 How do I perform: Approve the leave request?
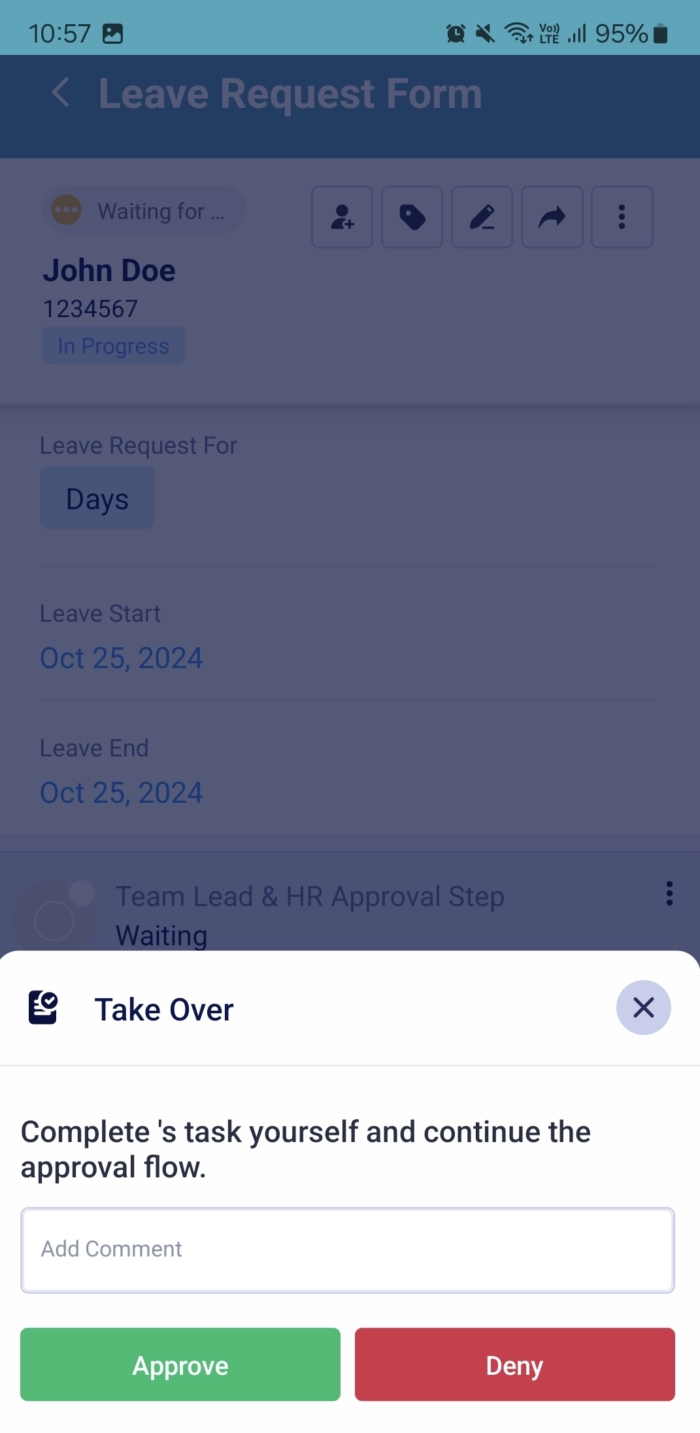point(180,1365)
